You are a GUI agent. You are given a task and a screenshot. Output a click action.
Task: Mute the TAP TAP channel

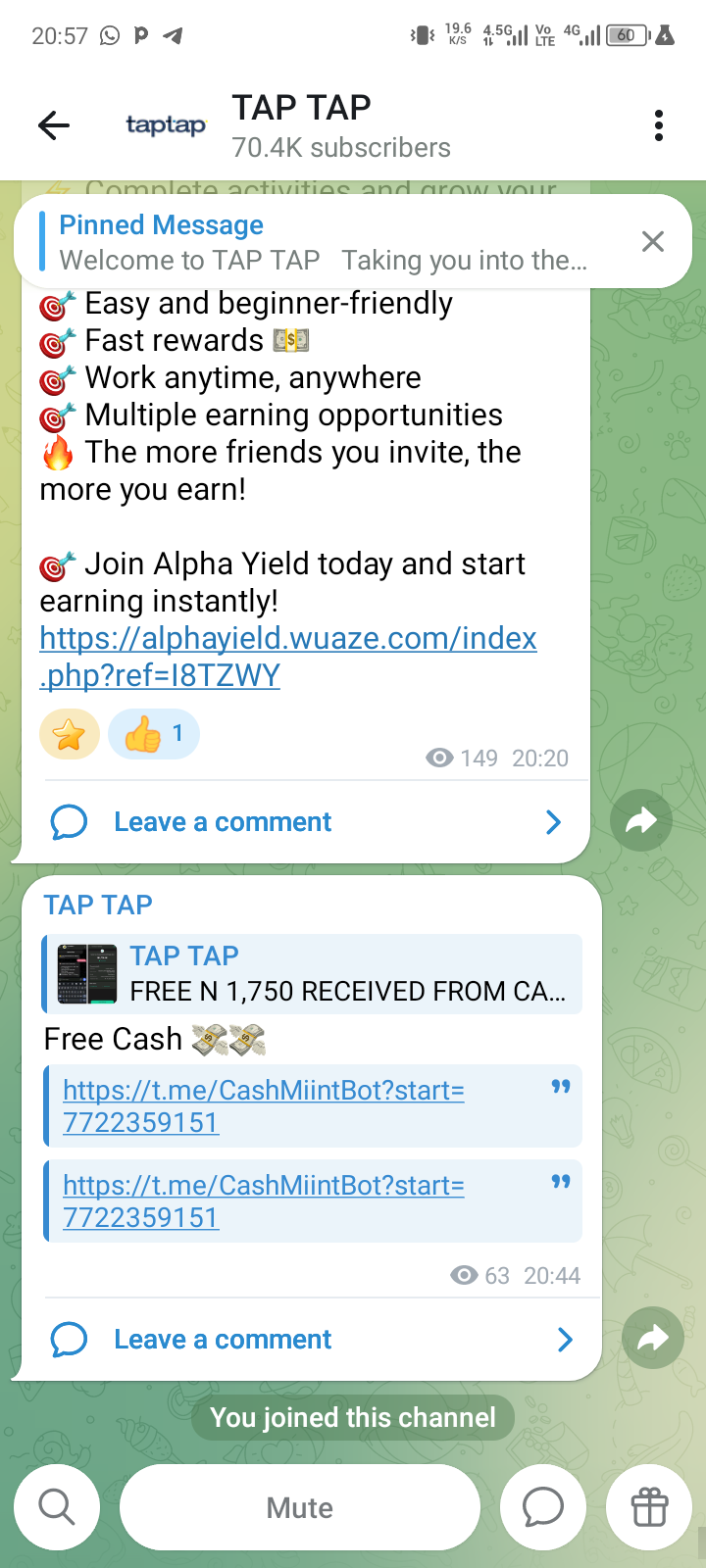(x=300, y=1507)
